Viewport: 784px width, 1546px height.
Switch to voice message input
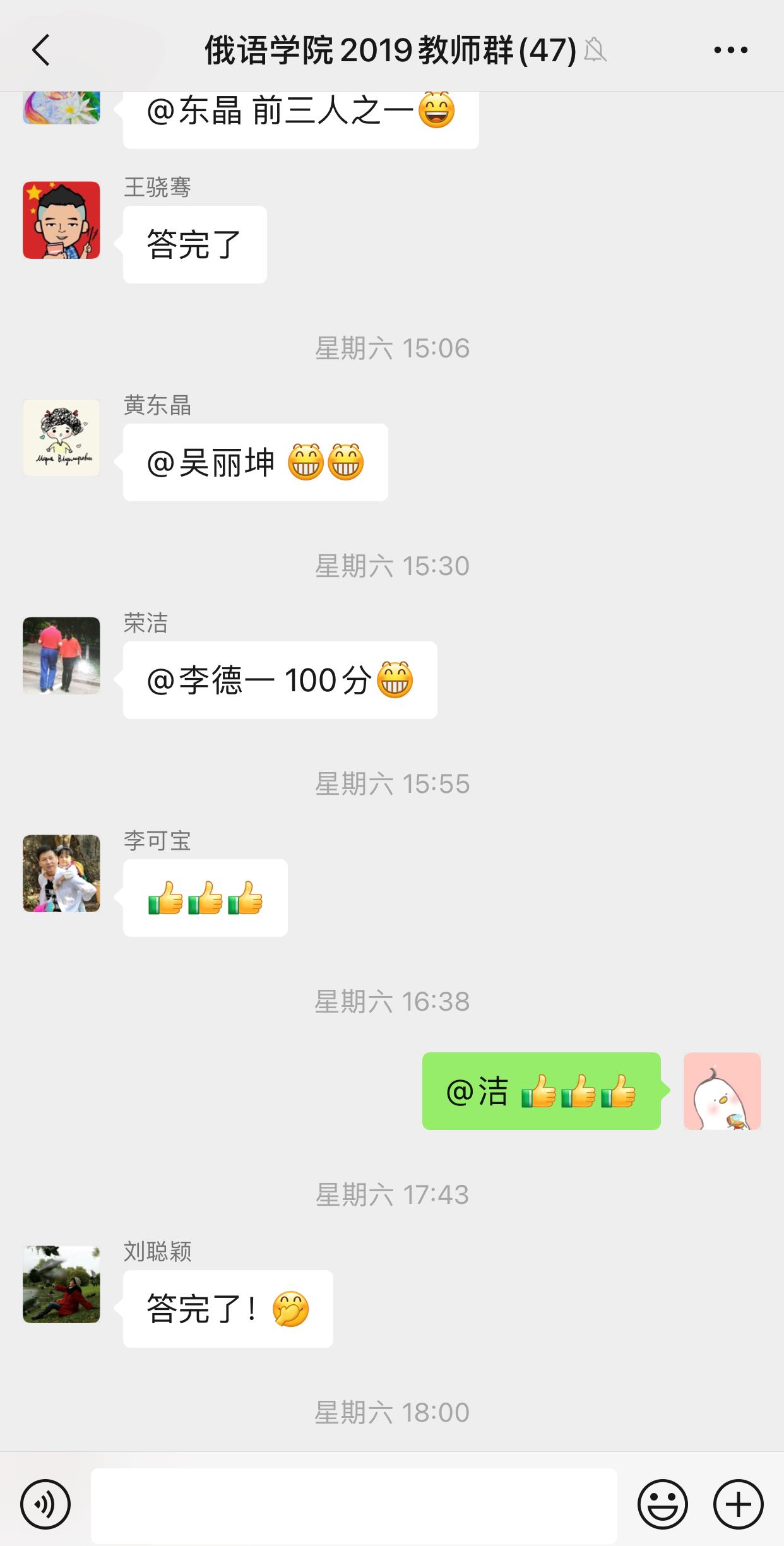pos(45,1505)
